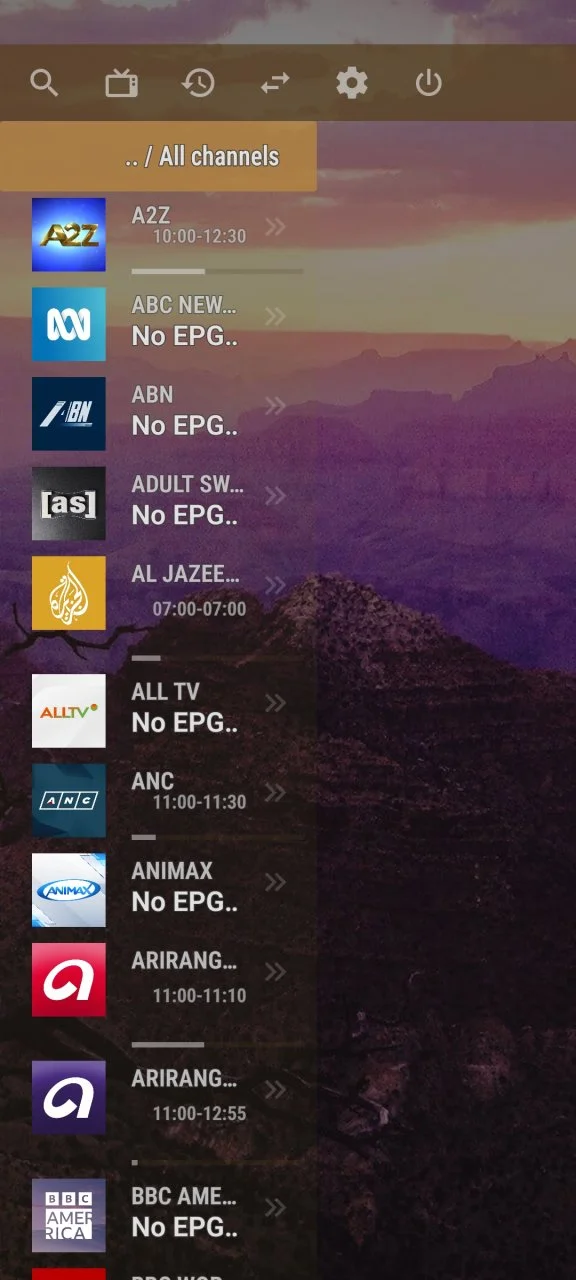
Task: Open the search icon
Action: click(x=44, y=83)
